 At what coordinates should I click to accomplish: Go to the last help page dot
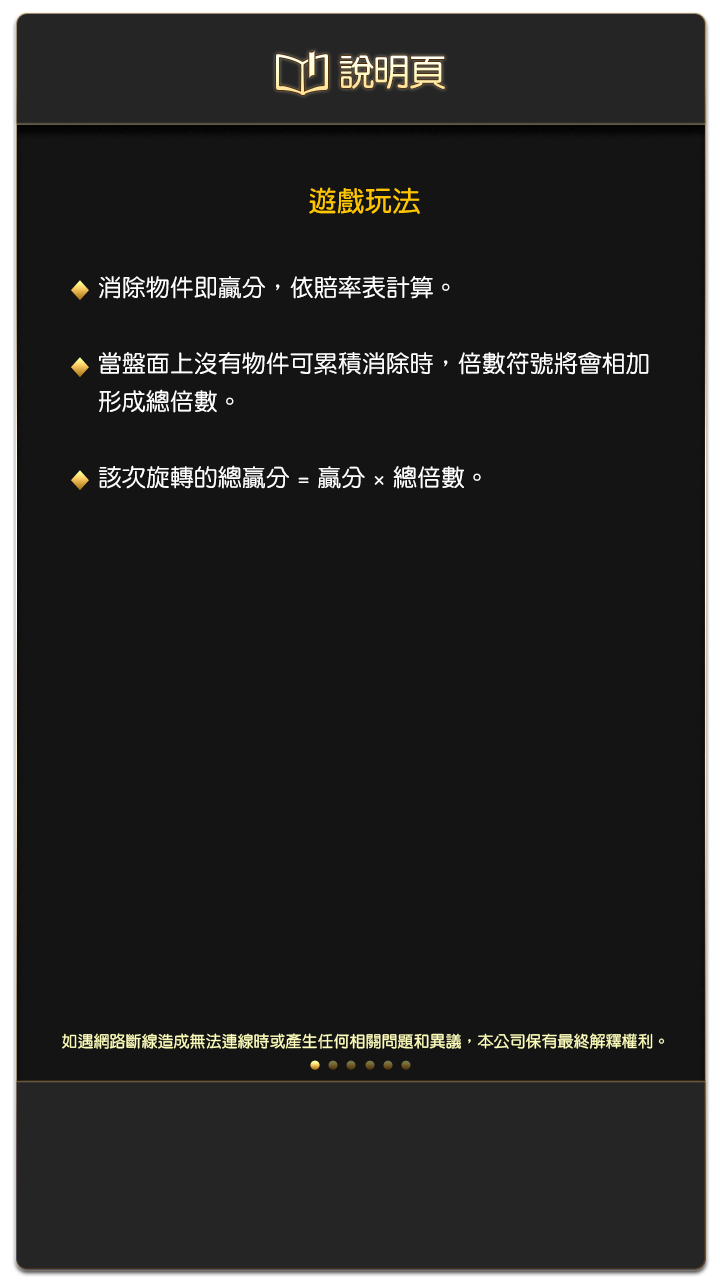click(x=406, y=1065)
